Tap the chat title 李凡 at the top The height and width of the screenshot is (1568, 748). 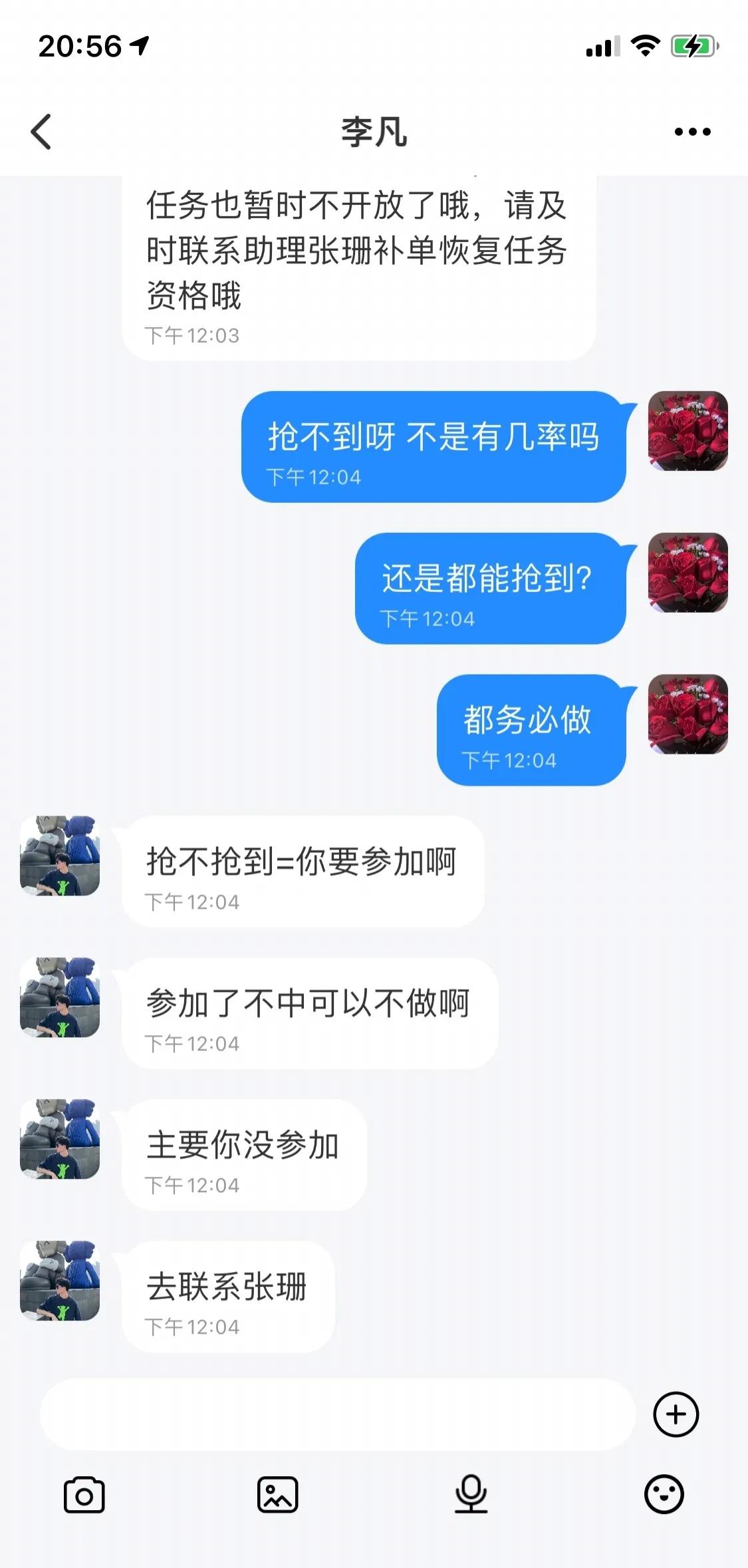point(374,131)
